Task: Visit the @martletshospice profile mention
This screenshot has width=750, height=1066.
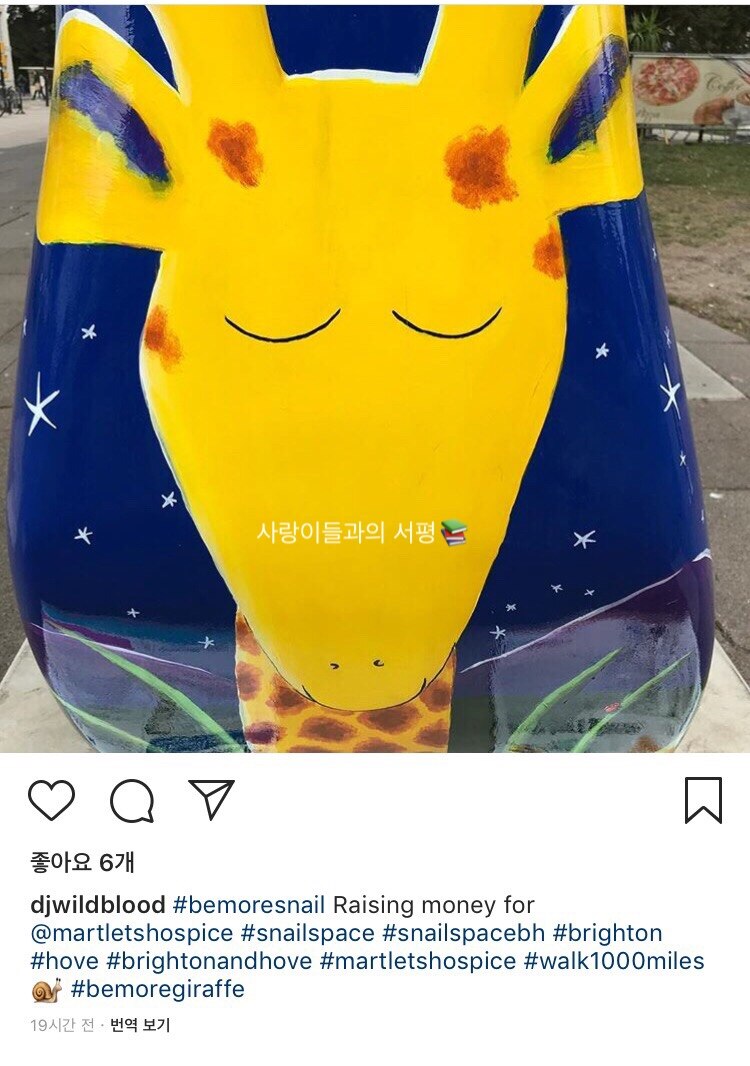Action: pyautogui.click(x=132, y=933)
